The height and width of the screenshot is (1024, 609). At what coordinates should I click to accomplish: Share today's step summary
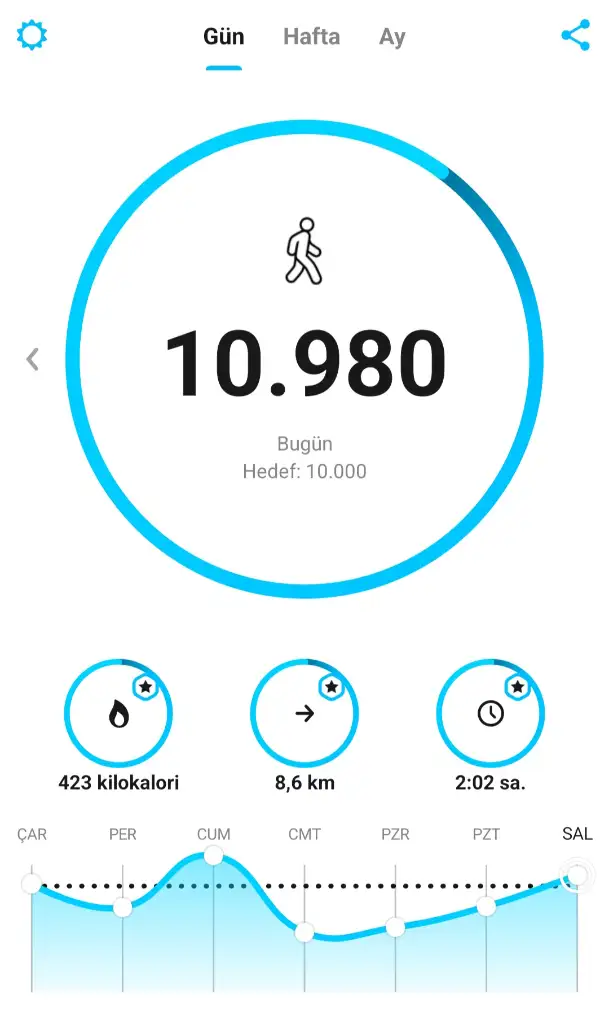(x=576, y=37)
